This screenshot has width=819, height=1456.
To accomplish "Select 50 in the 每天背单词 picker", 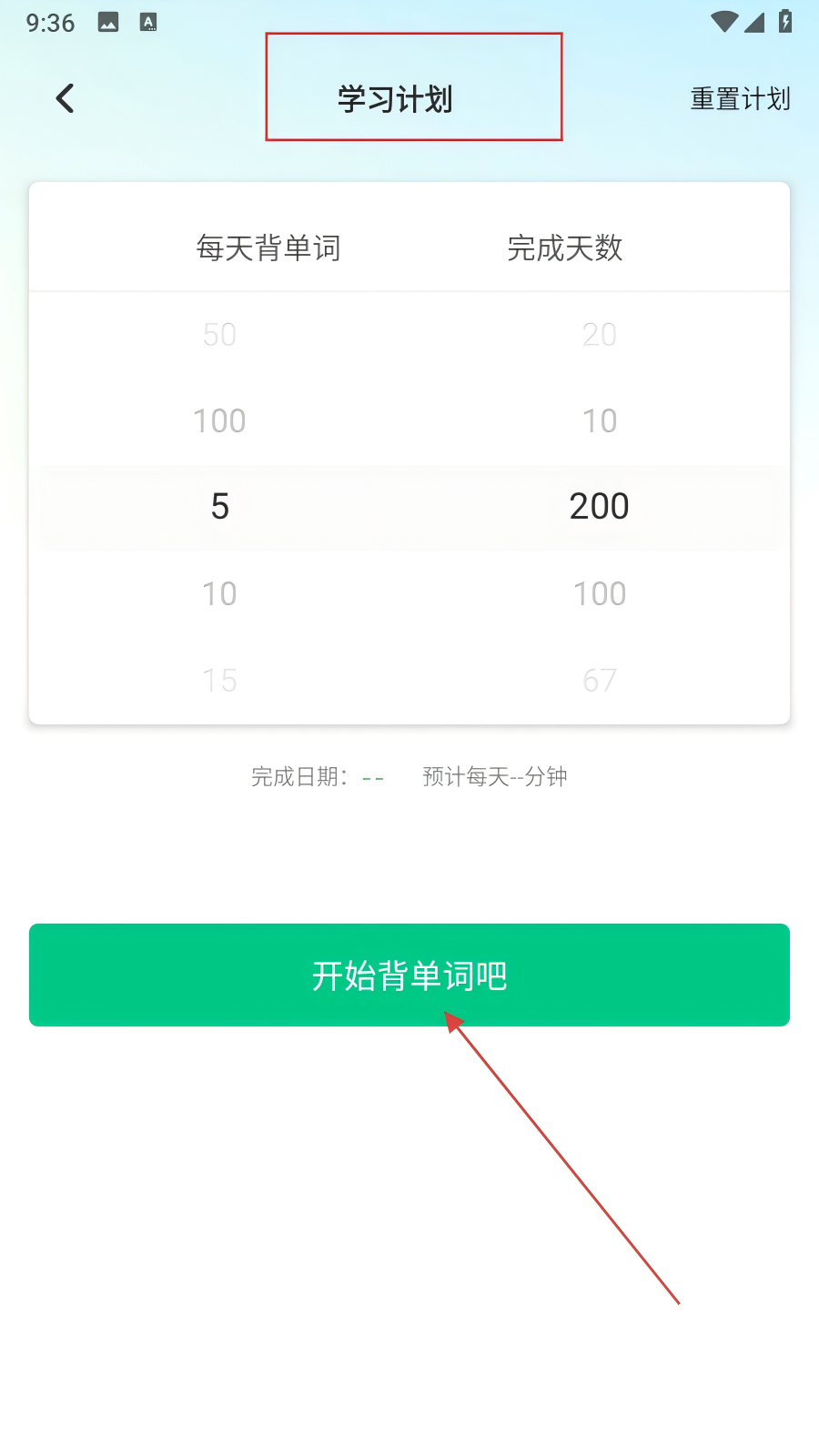I will click(219, 334).
